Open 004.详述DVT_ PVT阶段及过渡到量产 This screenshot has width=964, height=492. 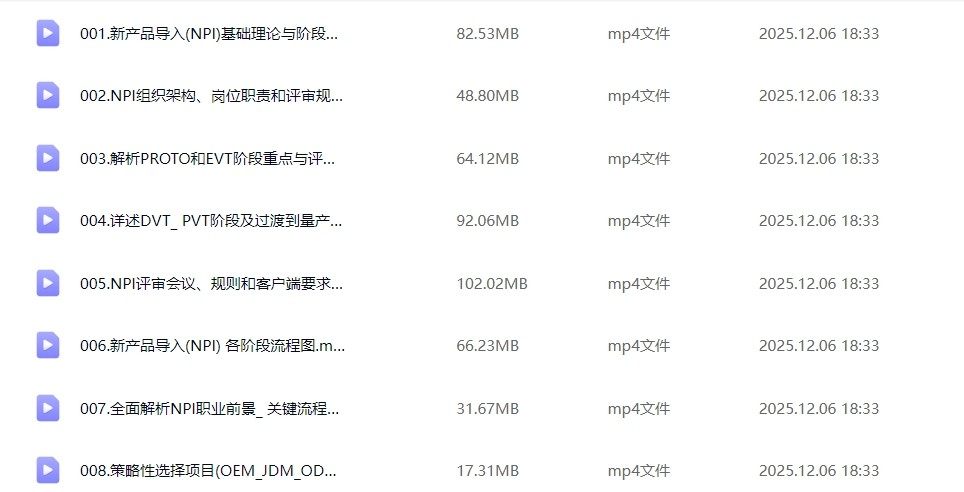point(212,221)
